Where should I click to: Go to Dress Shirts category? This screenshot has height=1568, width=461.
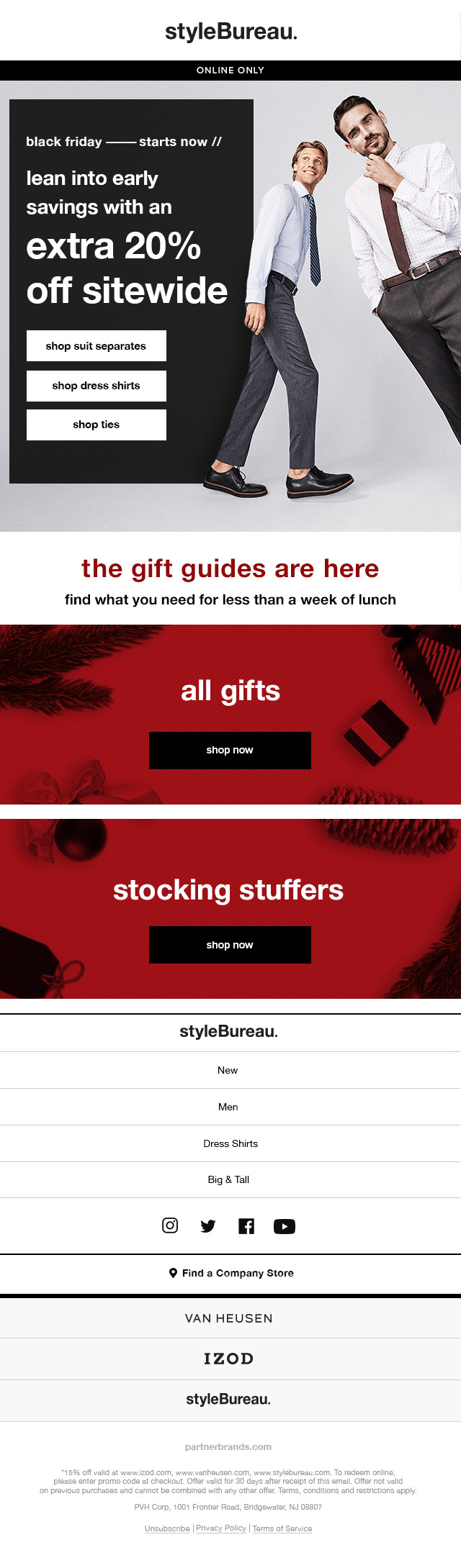coord(230,1143)
